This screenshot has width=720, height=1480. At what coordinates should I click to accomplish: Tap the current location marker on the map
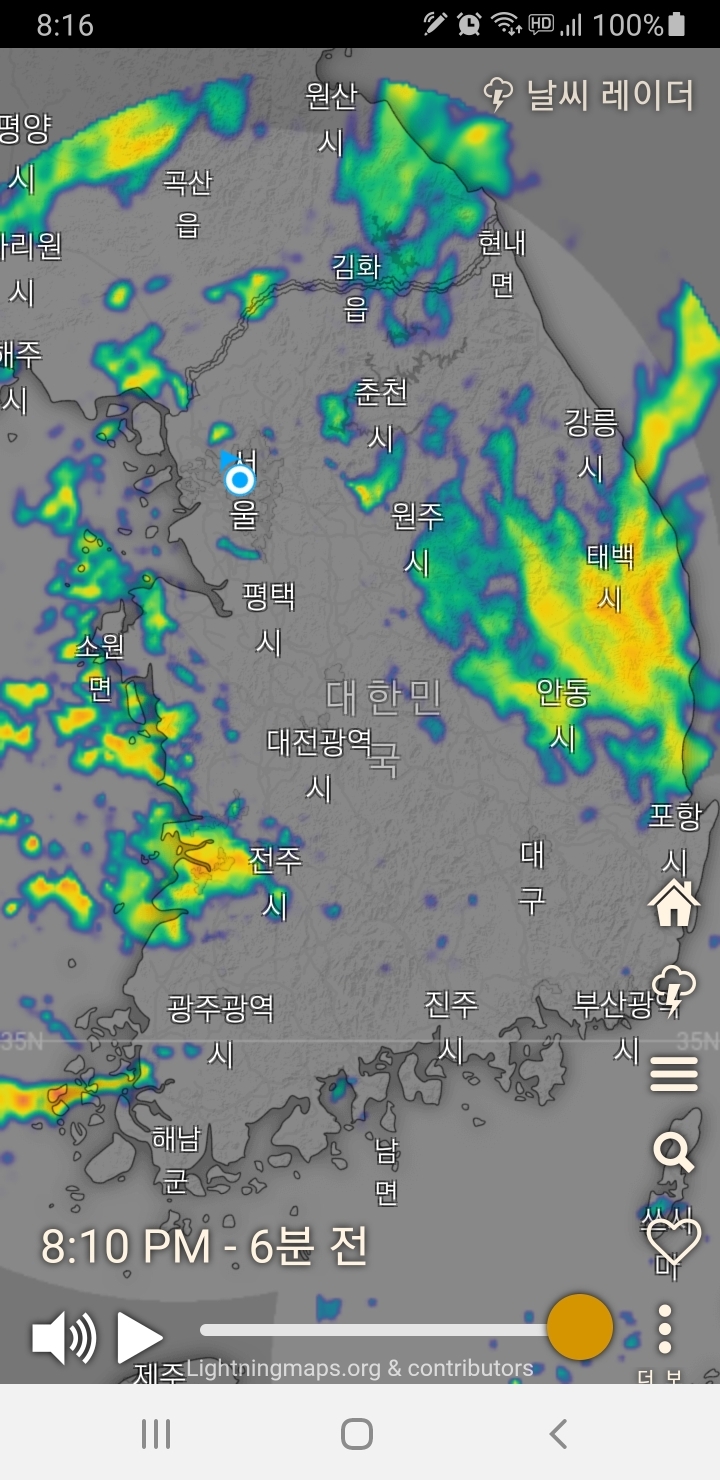click(239, 481)
